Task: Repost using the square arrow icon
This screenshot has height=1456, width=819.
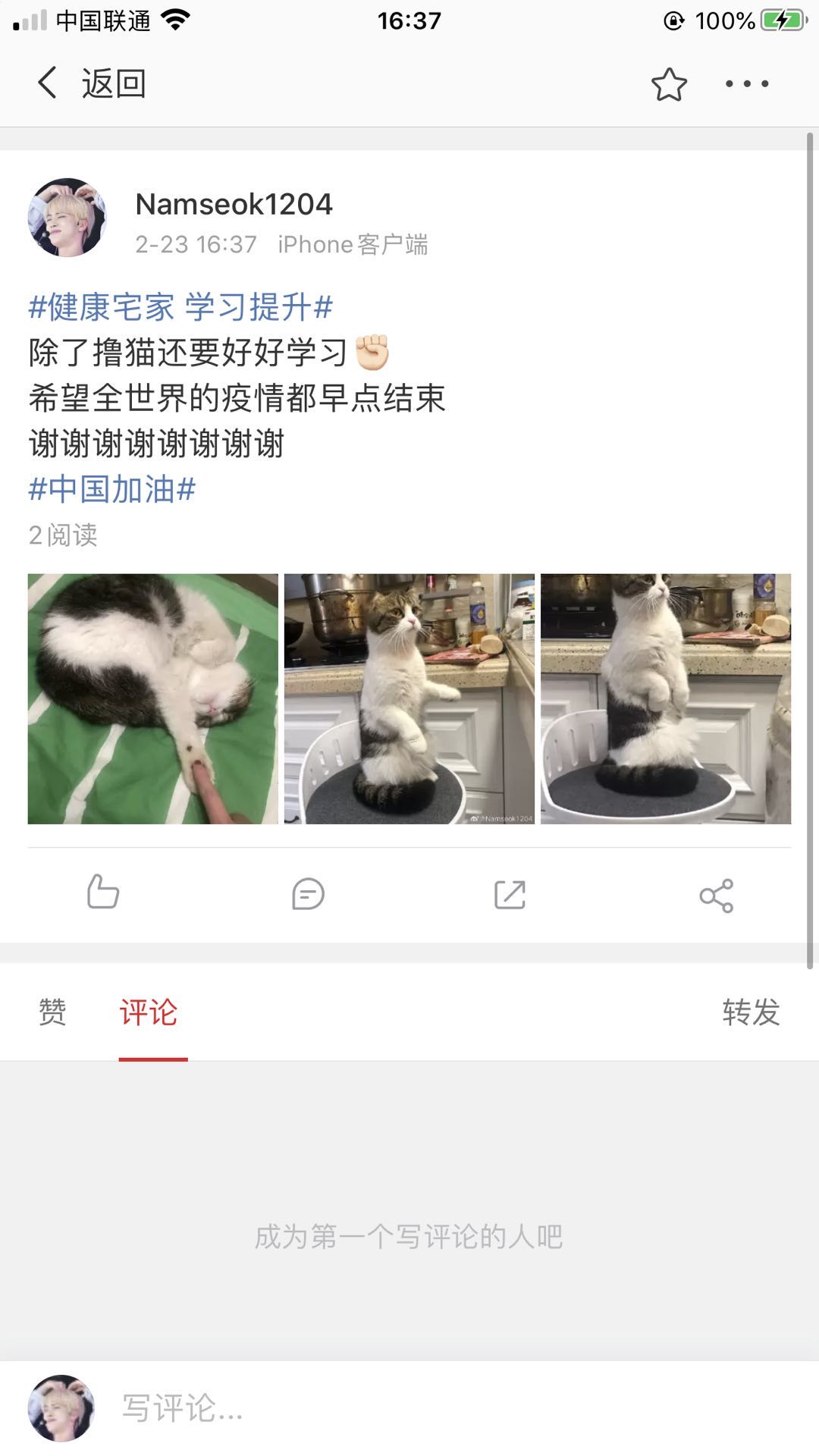Action: [510, 894]
